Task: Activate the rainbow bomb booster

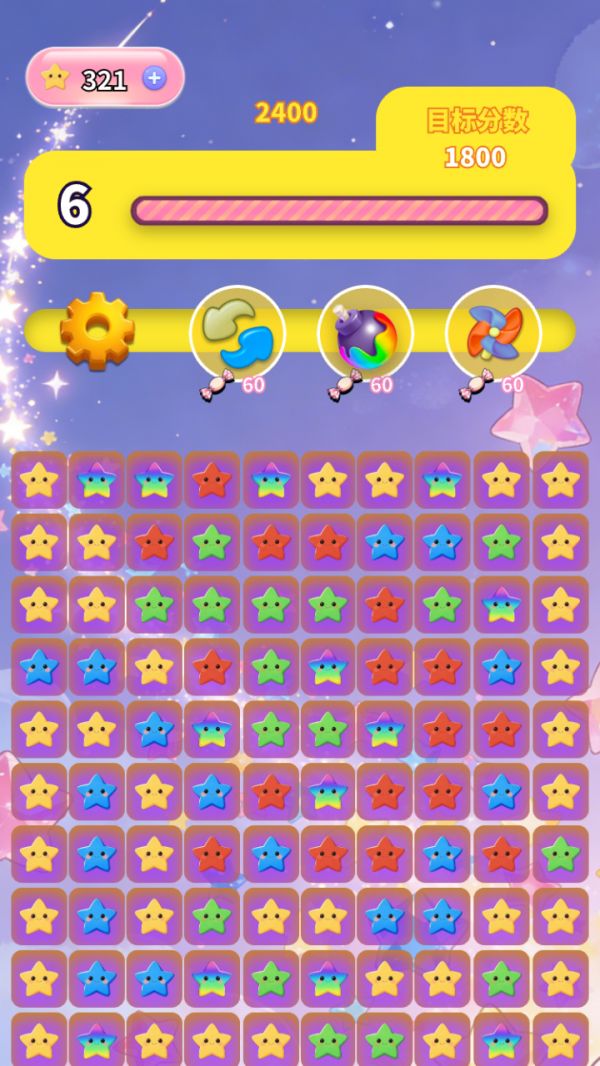Action: [365, 334]
